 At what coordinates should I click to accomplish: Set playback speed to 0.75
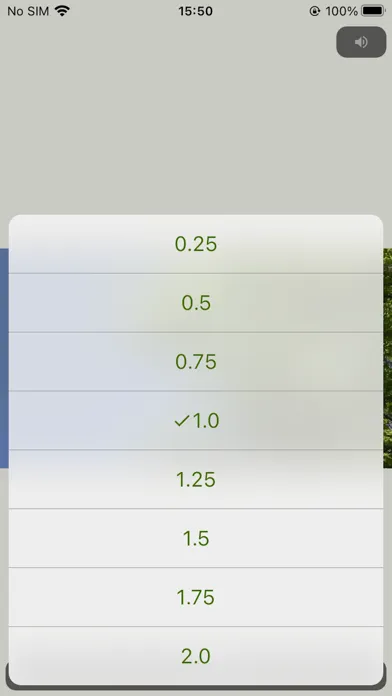196,362
